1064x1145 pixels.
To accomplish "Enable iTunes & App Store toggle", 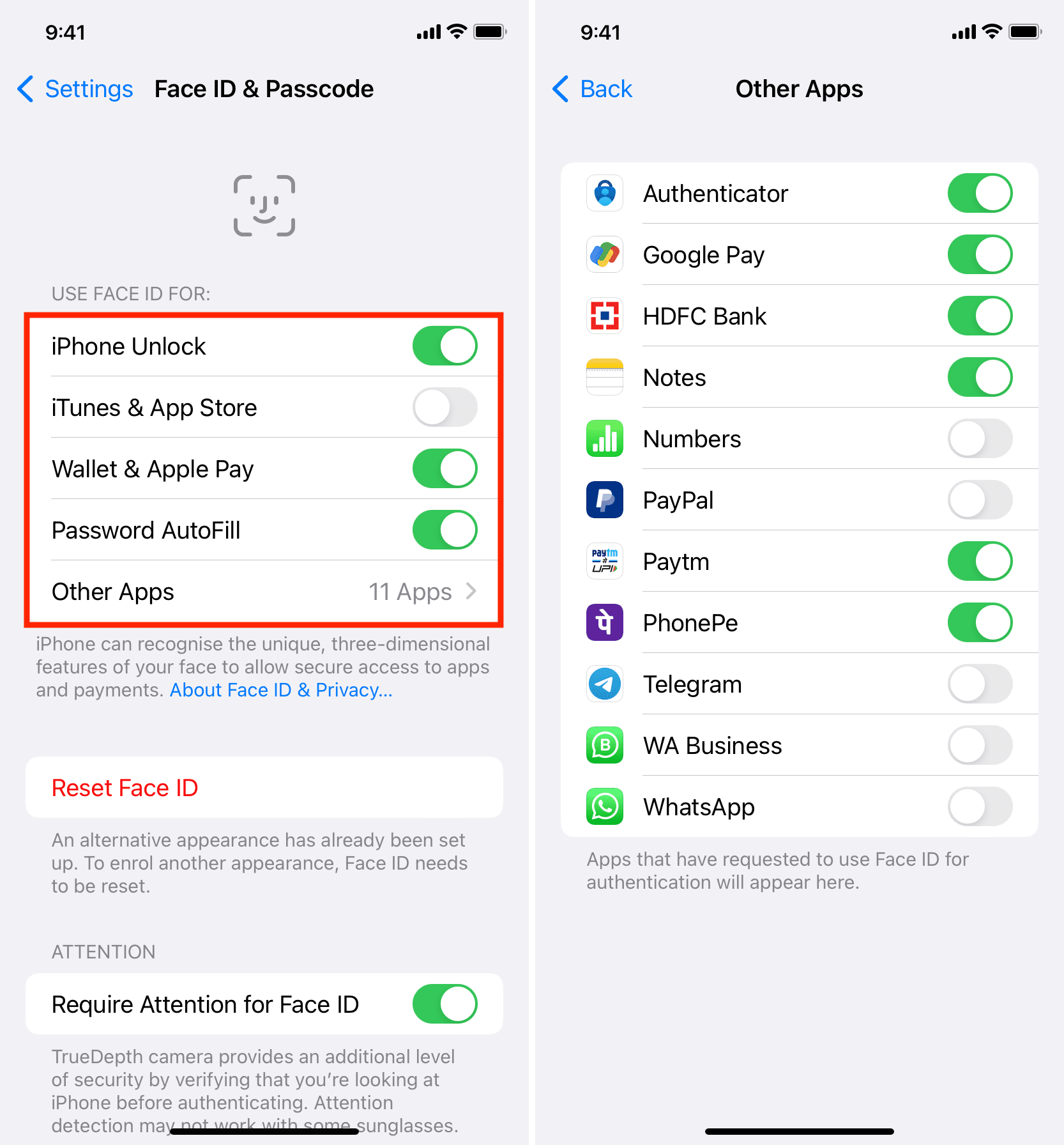I will coord(445,408).
